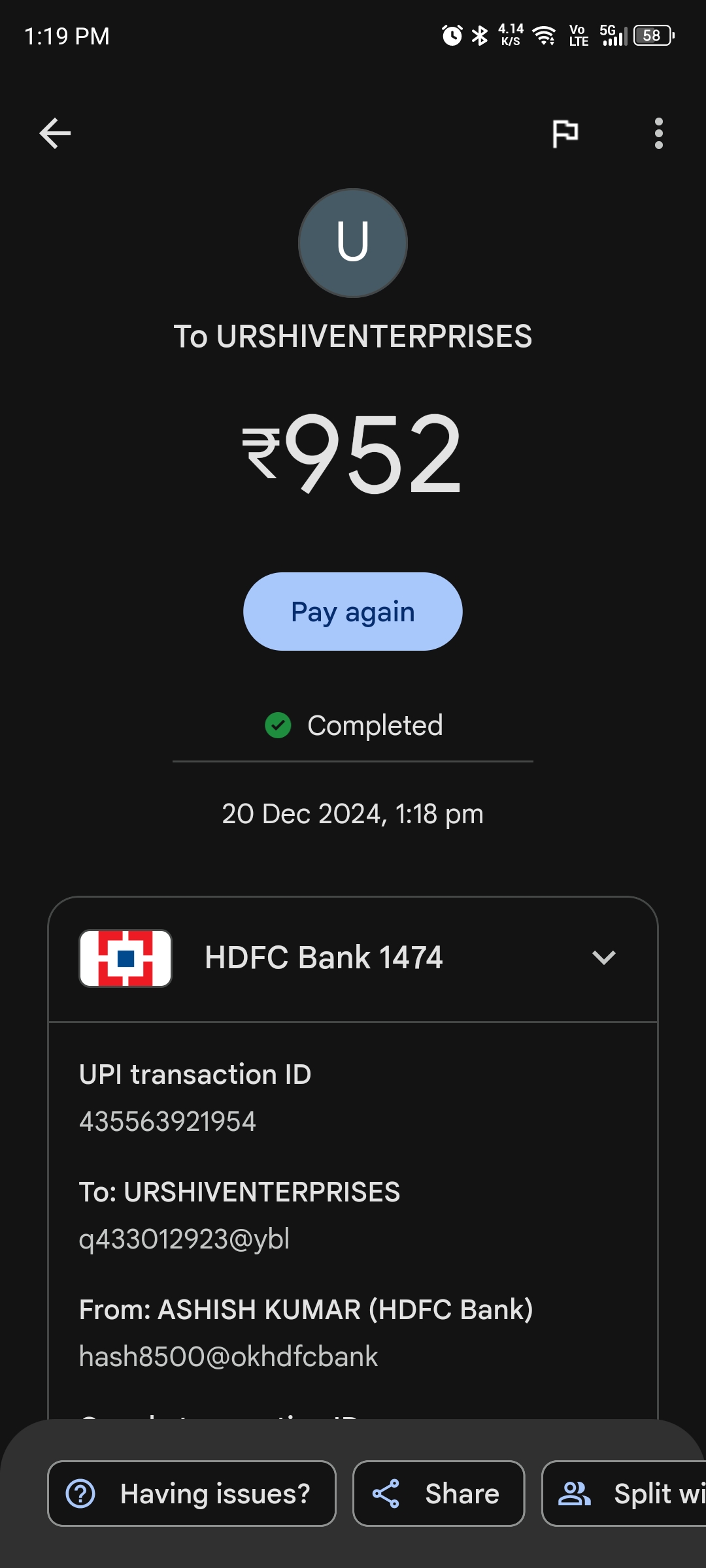
Task: Go back using the top arrow
Action: [x=55, y=133]
